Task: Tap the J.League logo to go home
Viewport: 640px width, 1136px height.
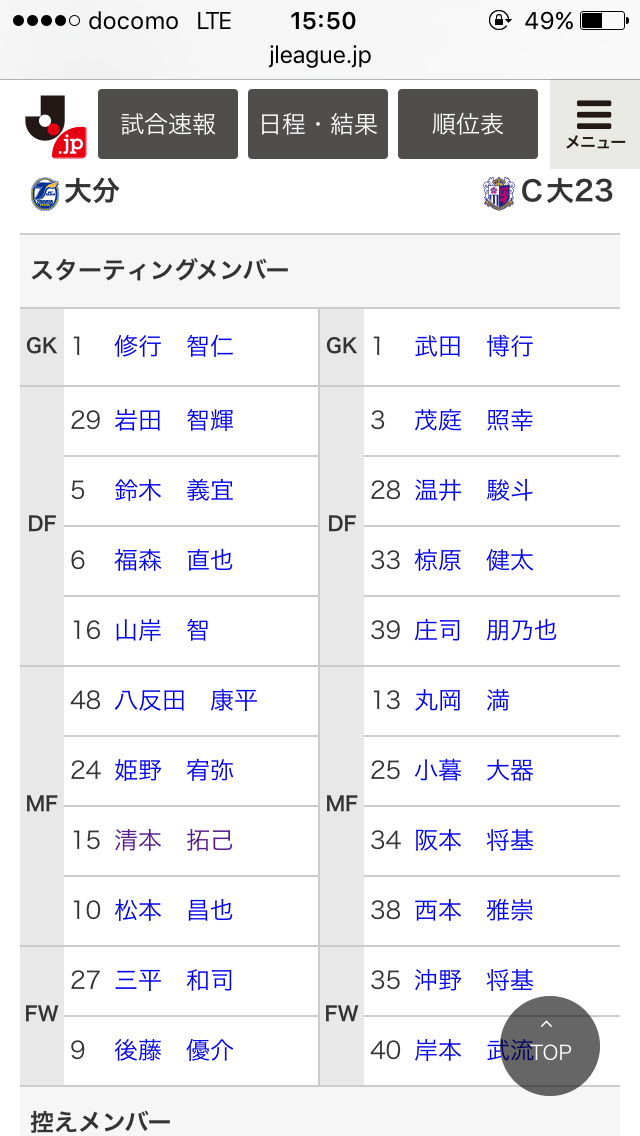Action: [55, 126]
